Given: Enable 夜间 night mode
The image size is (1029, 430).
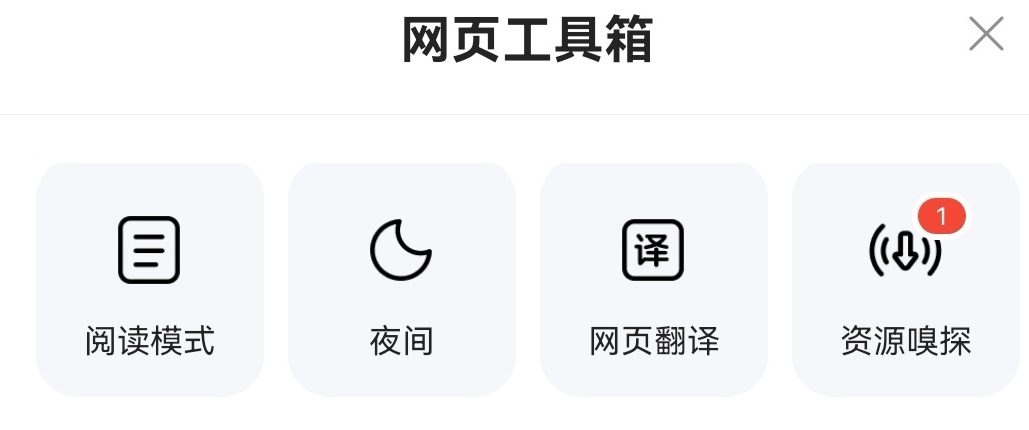Looking at the screenshot, I should tap(402, 279).
